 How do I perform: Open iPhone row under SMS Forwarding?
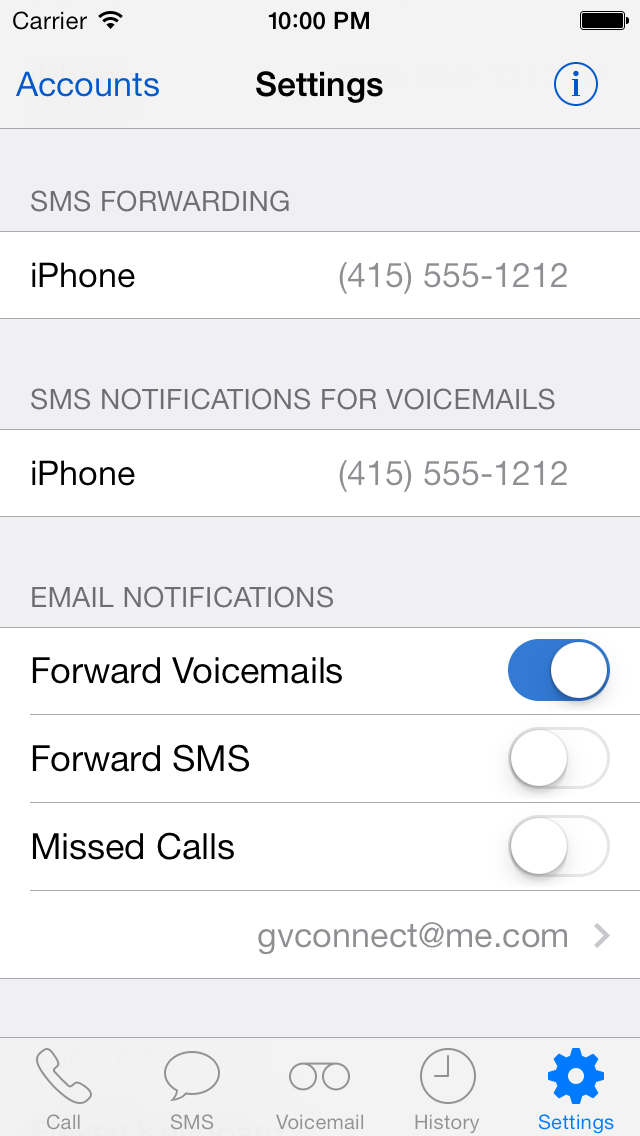coord(320,275)
